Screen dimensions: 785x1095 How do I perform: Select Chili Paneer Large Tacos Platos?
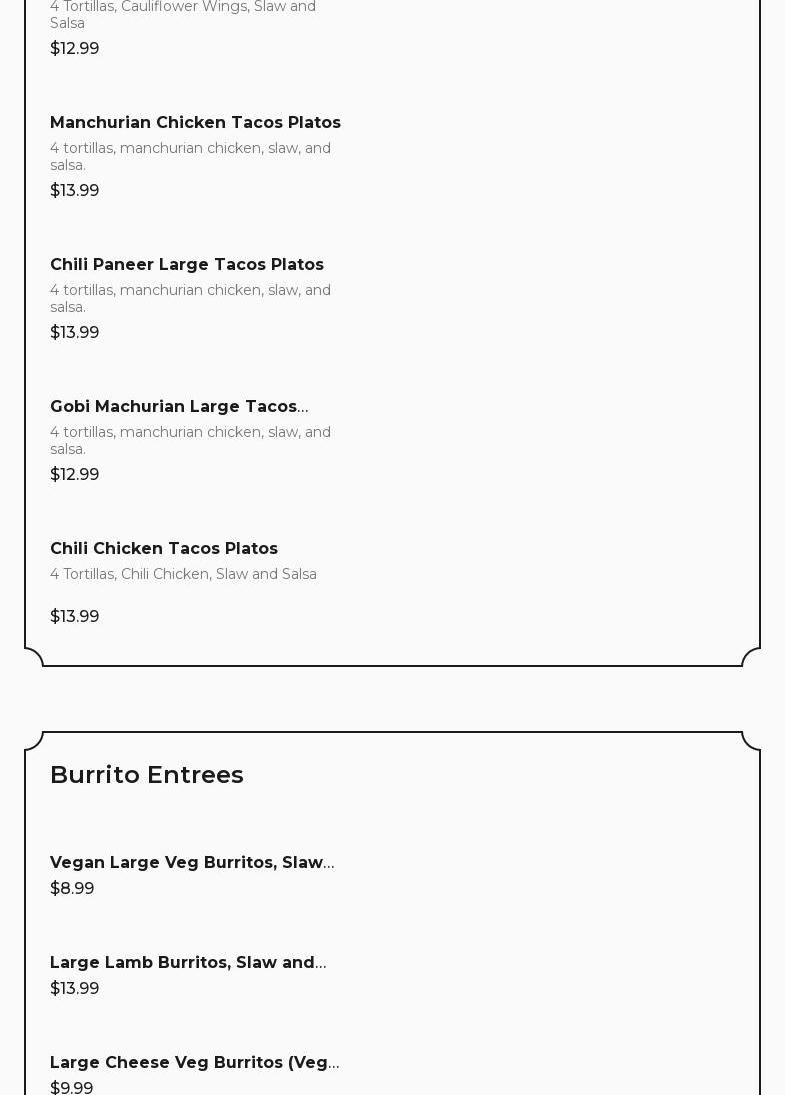point(187,265)
